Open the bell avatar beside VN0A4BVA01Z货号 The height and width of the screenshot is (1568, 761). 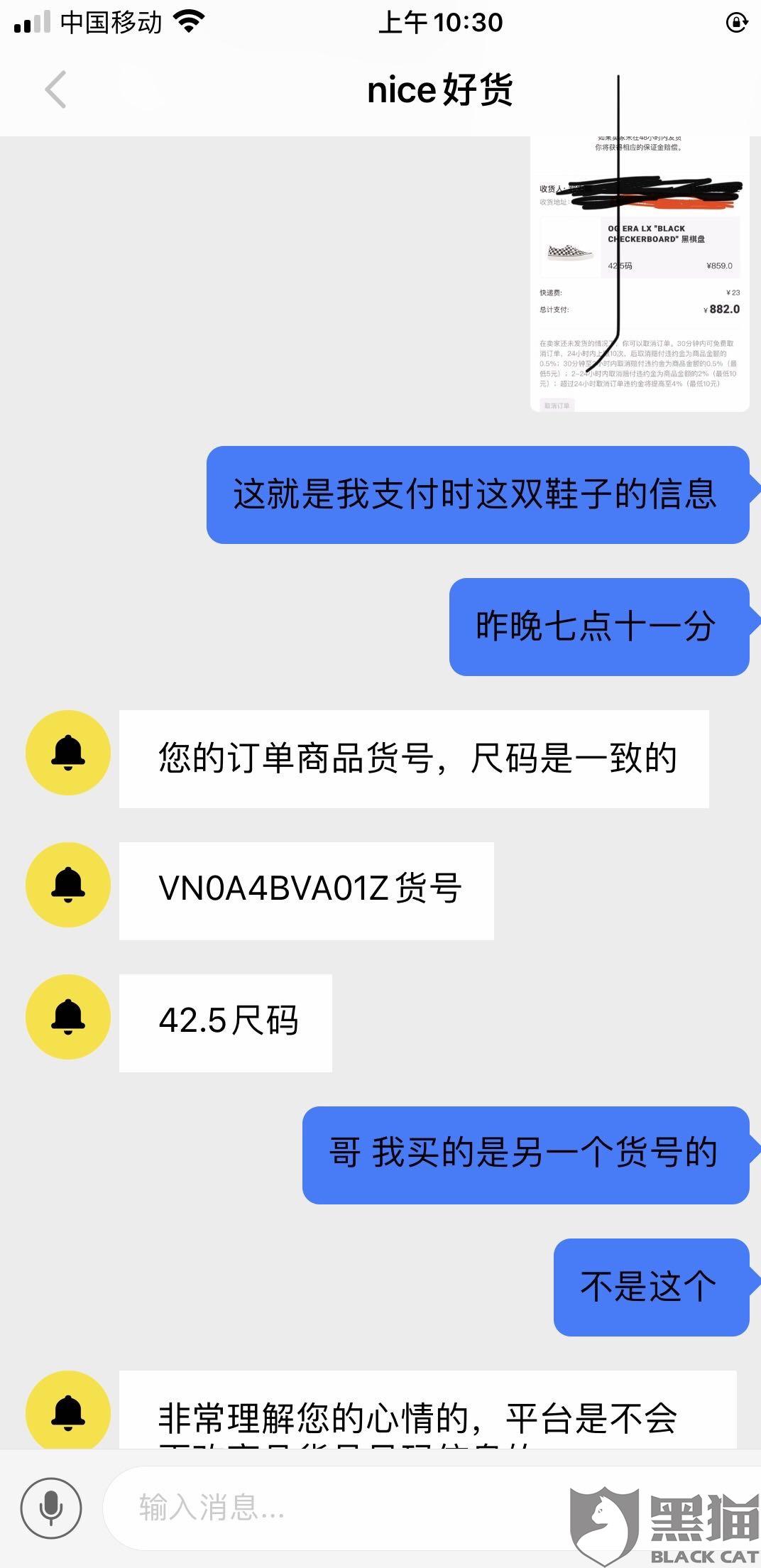coord(68,884)
